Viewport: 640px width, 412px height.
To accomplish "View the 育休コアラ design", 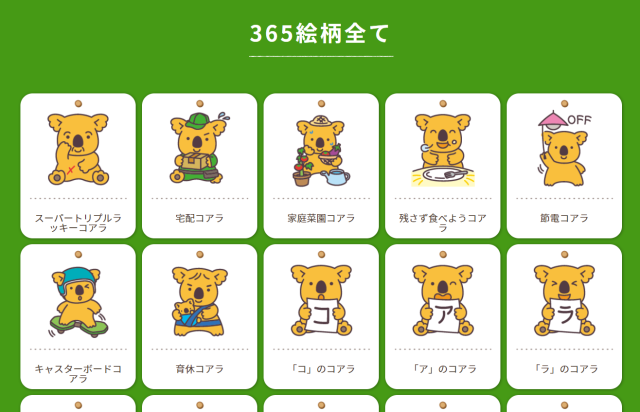I will coord(200,315).
